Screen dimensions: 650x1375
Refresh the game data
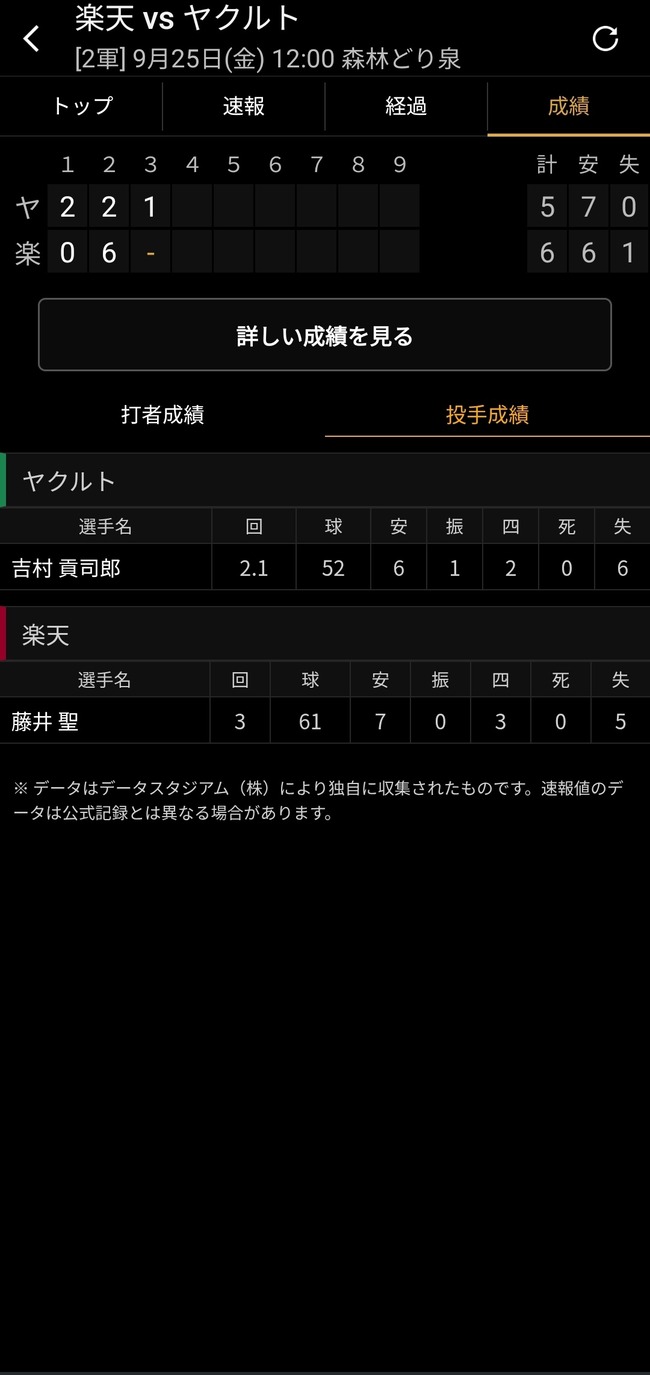(605, 39)
